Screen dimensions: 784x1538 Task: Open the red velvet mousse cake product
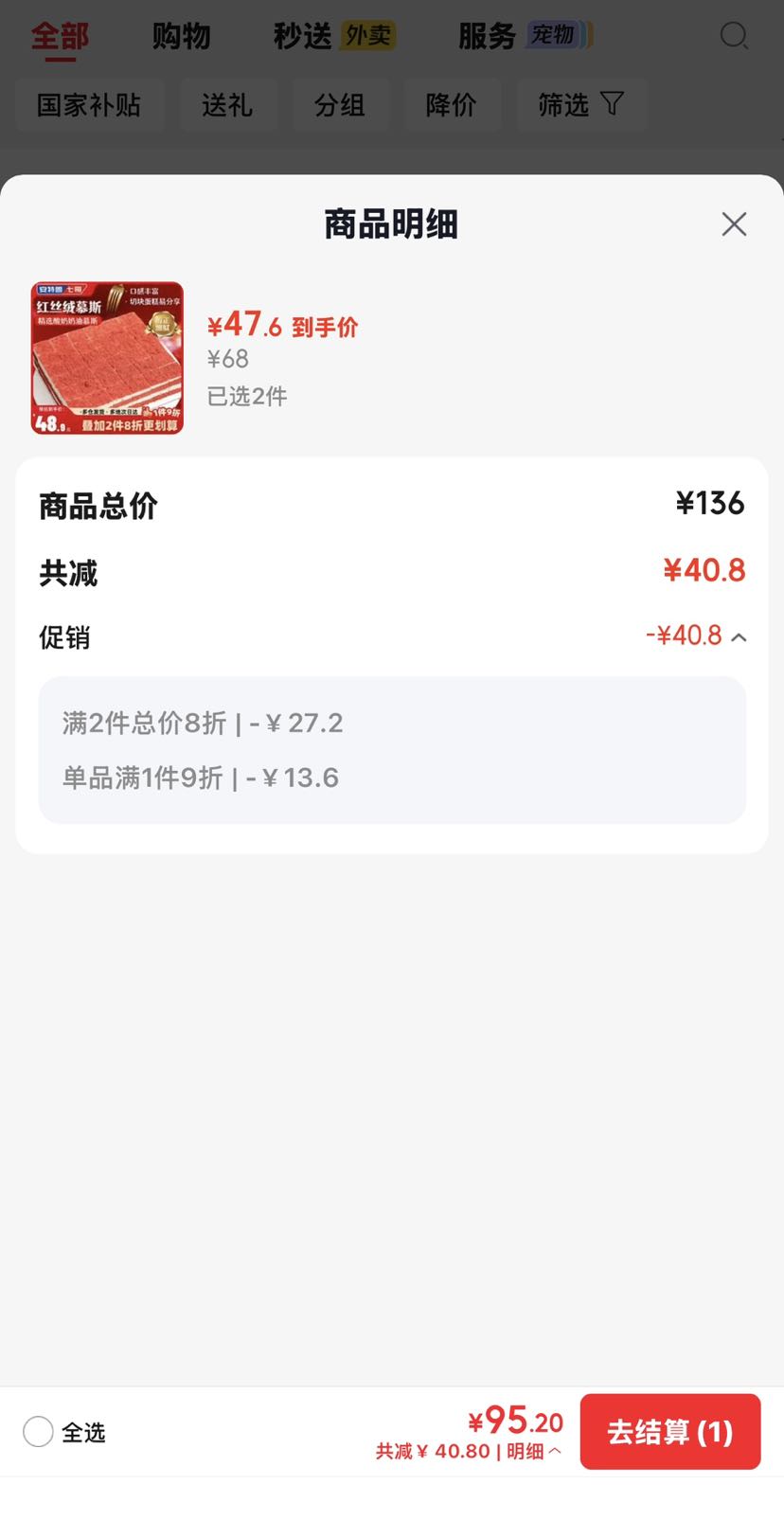107,358
